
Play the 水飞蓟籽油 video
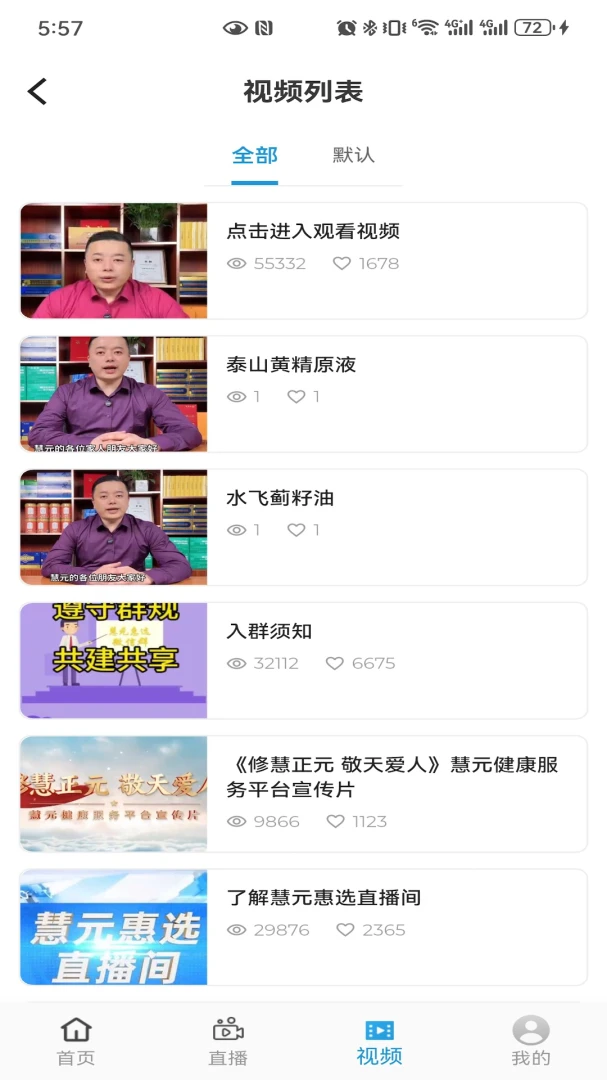[x=303, y=527]
